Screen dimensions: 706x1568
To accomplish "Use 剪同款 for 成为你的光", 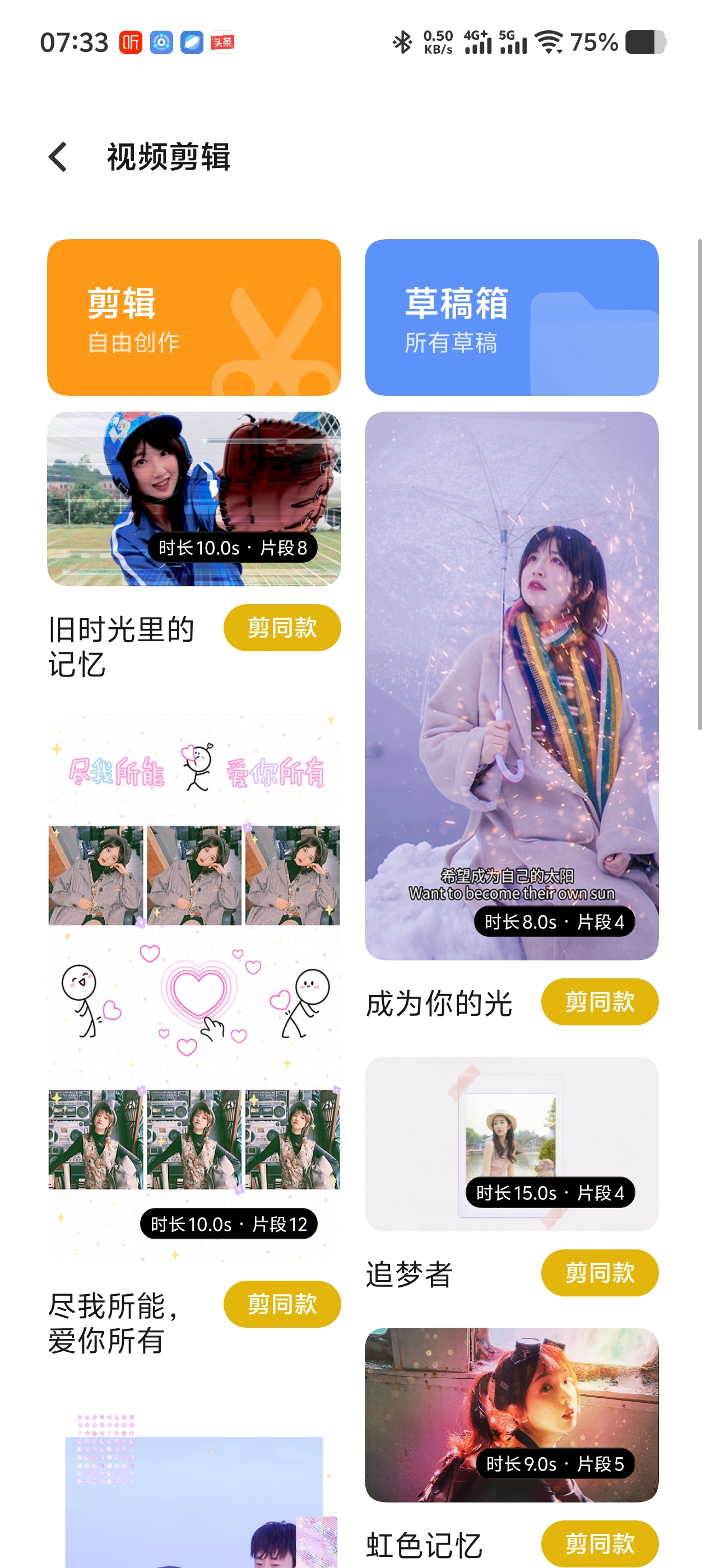I will [x=599, y=1001].
